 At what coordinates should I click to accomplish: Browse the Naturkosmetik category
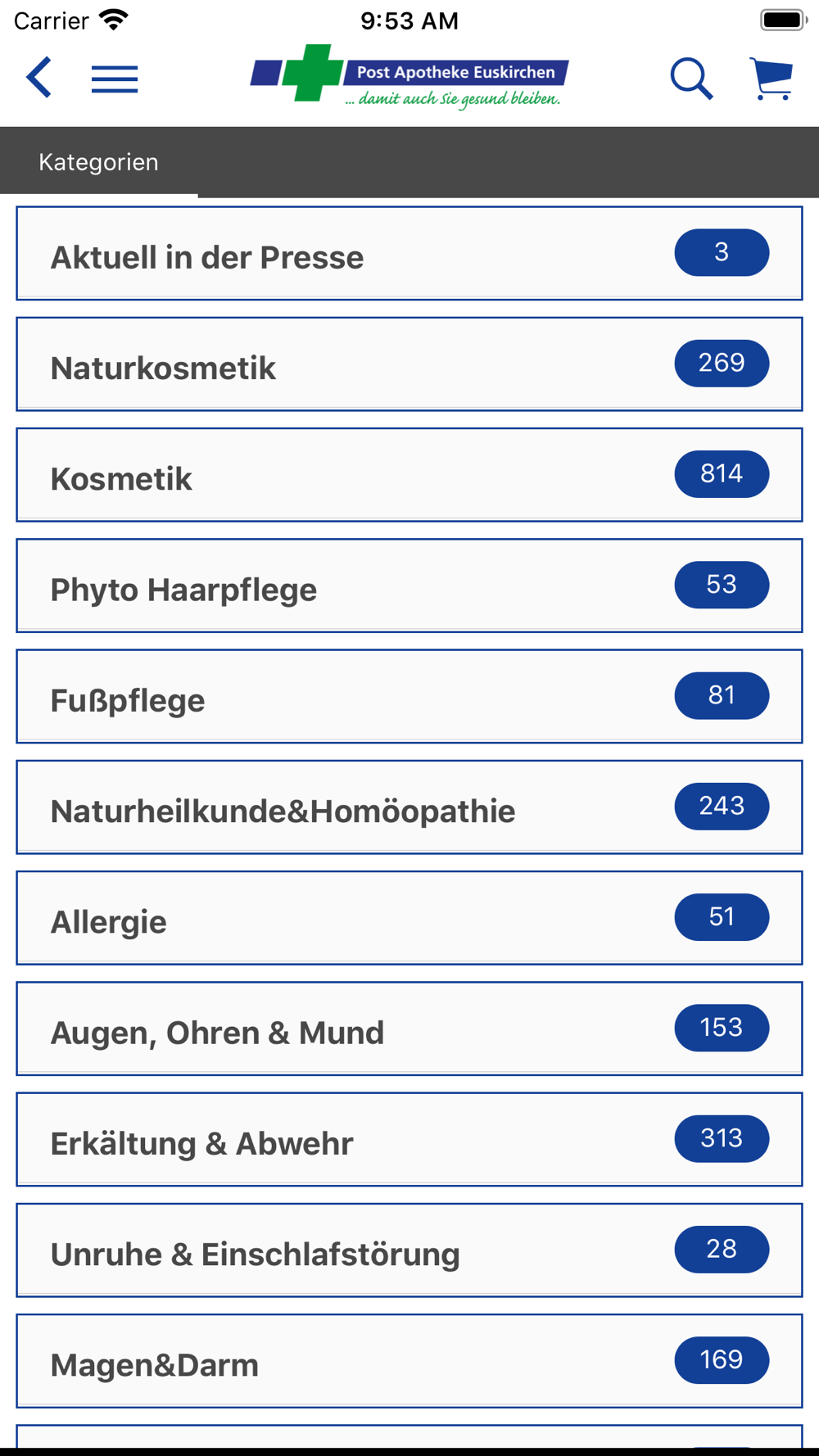point(409,364)
